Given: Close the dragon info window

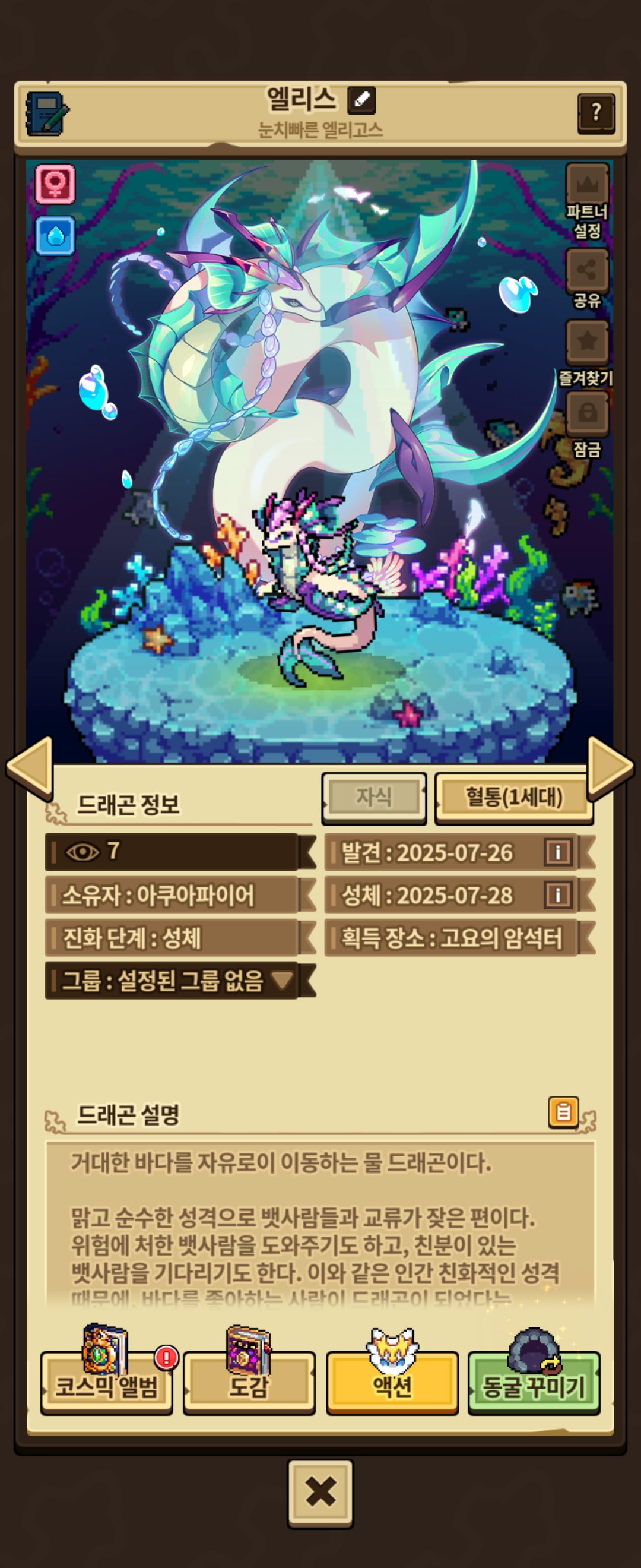Looking at the screenshot, I should (x=320, y=1491).
